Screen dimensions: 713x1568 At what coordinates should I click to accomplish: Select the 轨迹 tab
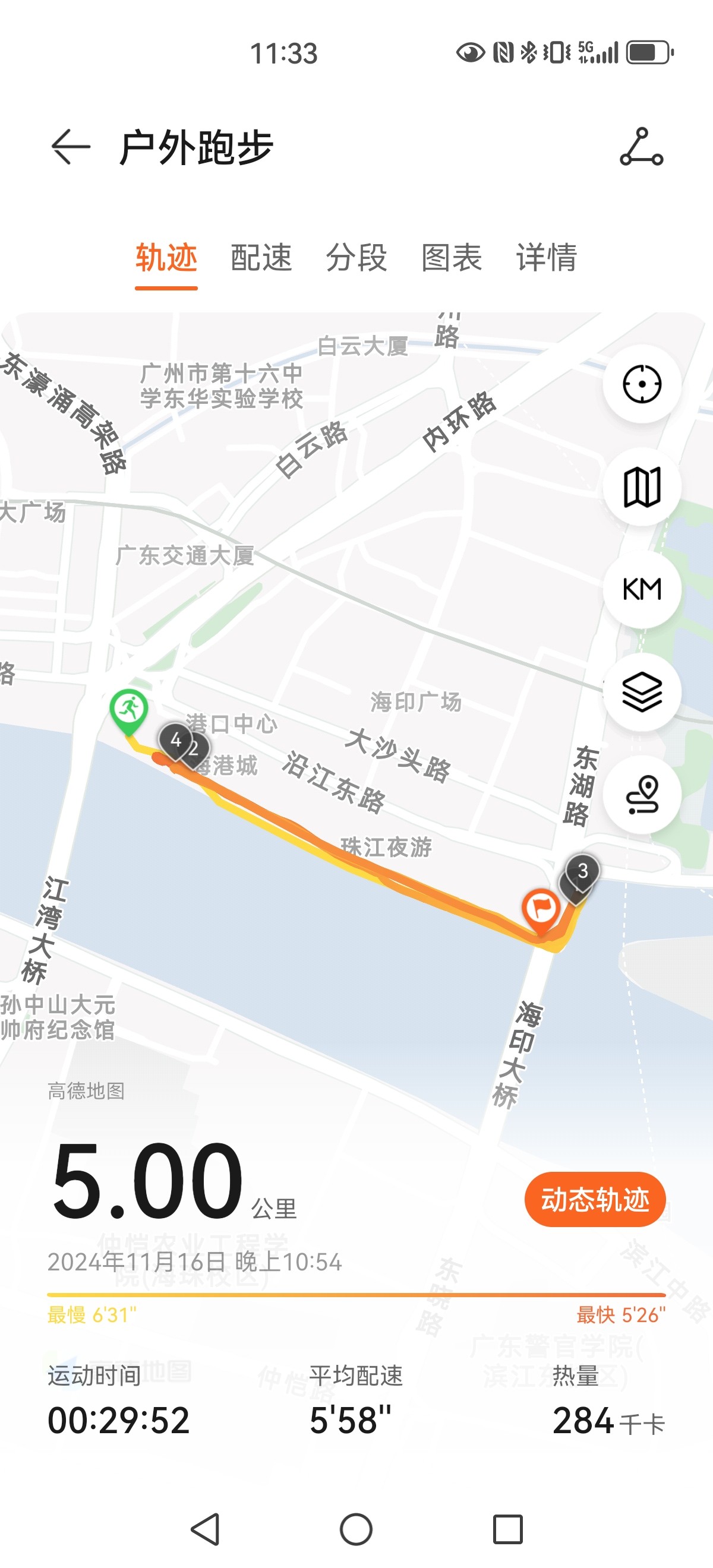(x=166, y=258)
